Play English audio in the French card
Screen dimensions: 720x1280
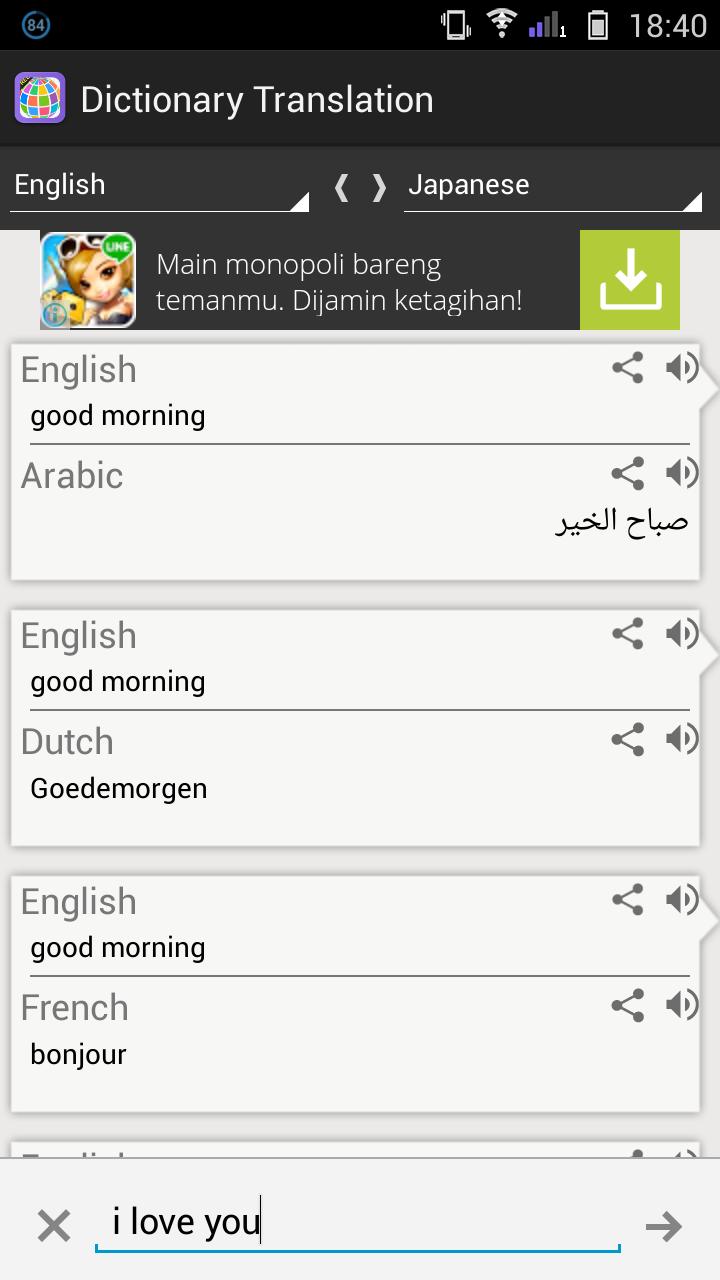(x=682, y=899)
